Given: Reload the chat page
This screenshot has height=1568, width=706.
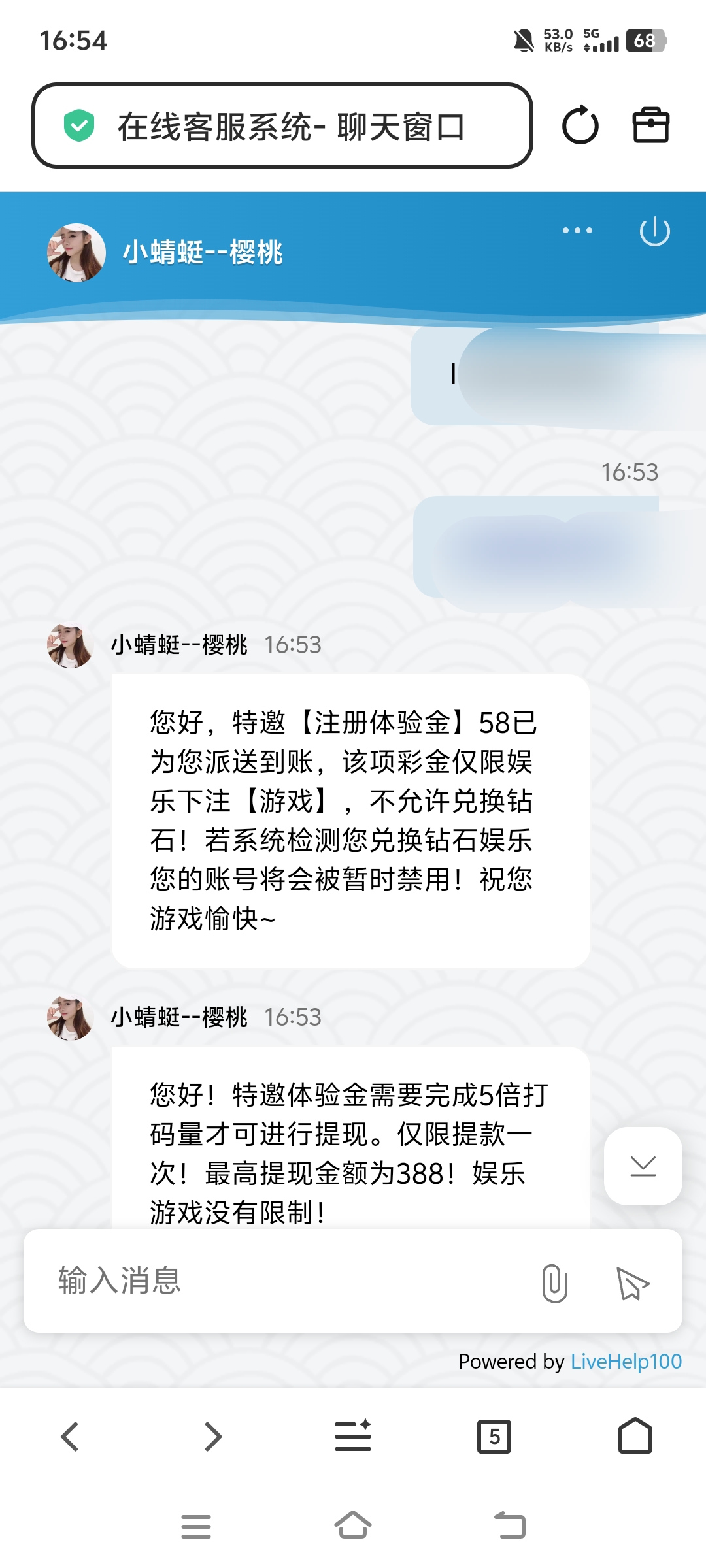Looking at the screenshot, I should coord(580,125).
